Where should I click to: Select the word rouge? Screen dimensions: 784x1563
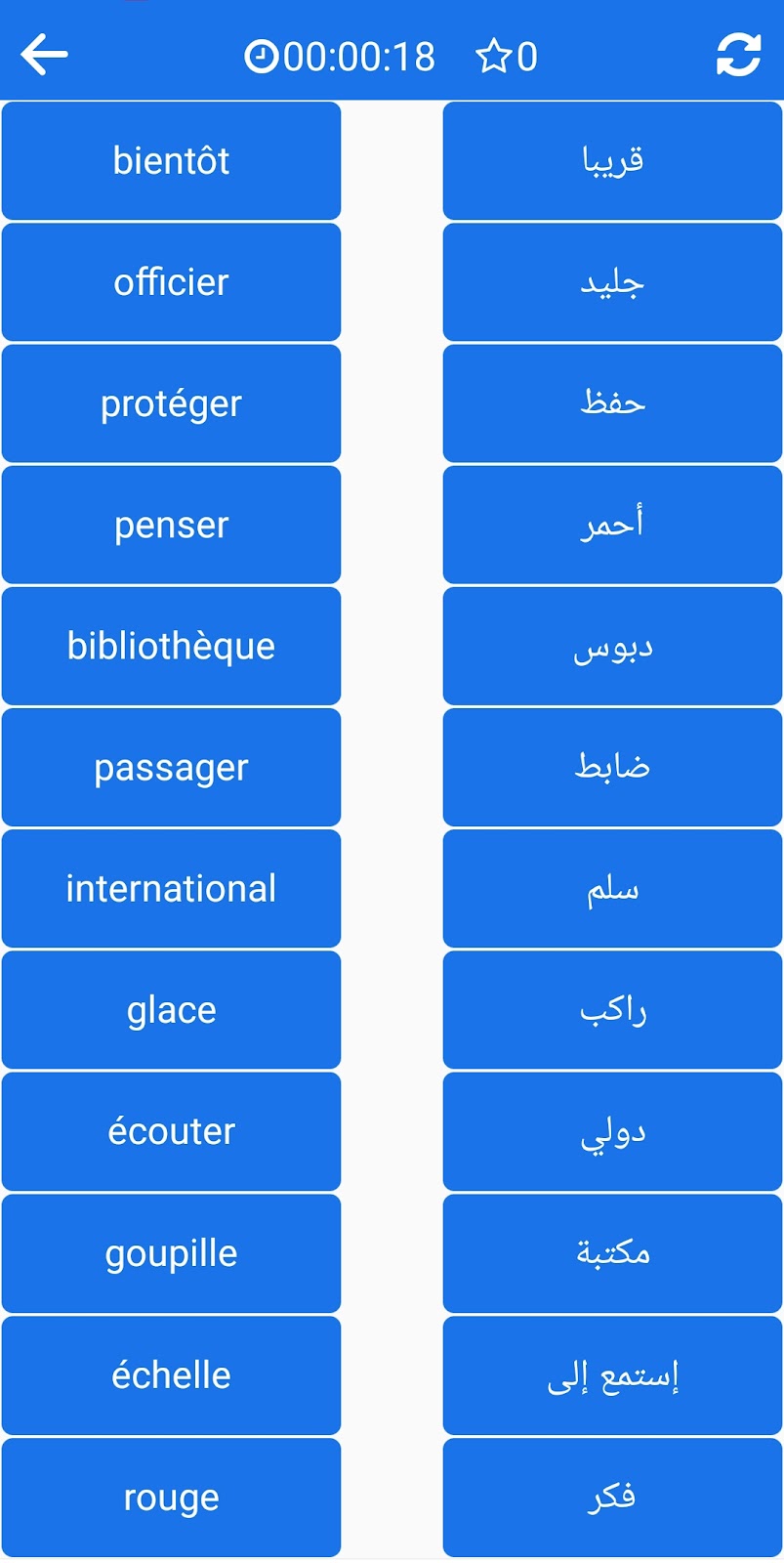pyautogui.click(x=171, y=1498)
